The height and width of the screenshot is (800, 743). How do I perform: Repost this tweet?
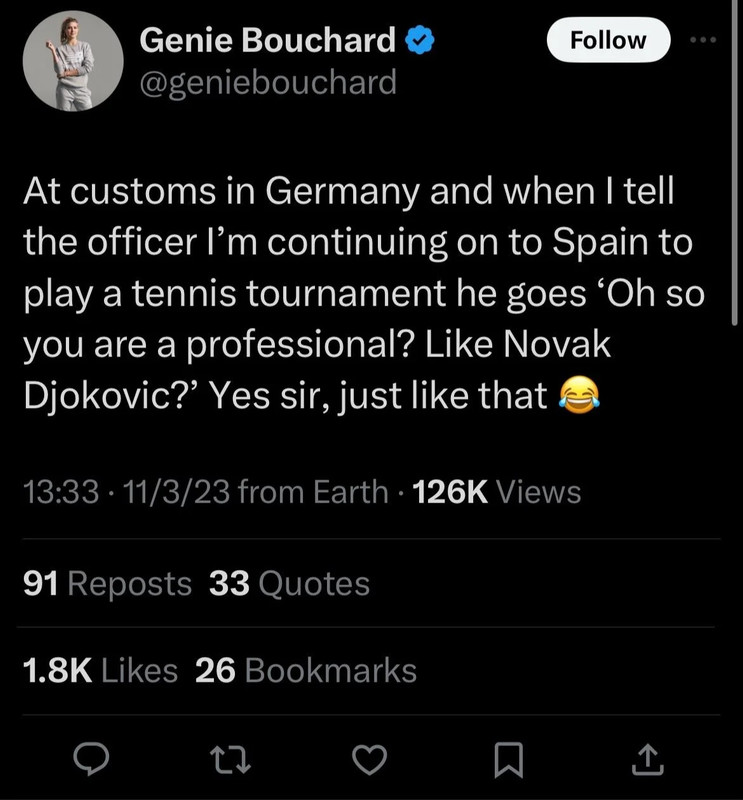(233, 761)
